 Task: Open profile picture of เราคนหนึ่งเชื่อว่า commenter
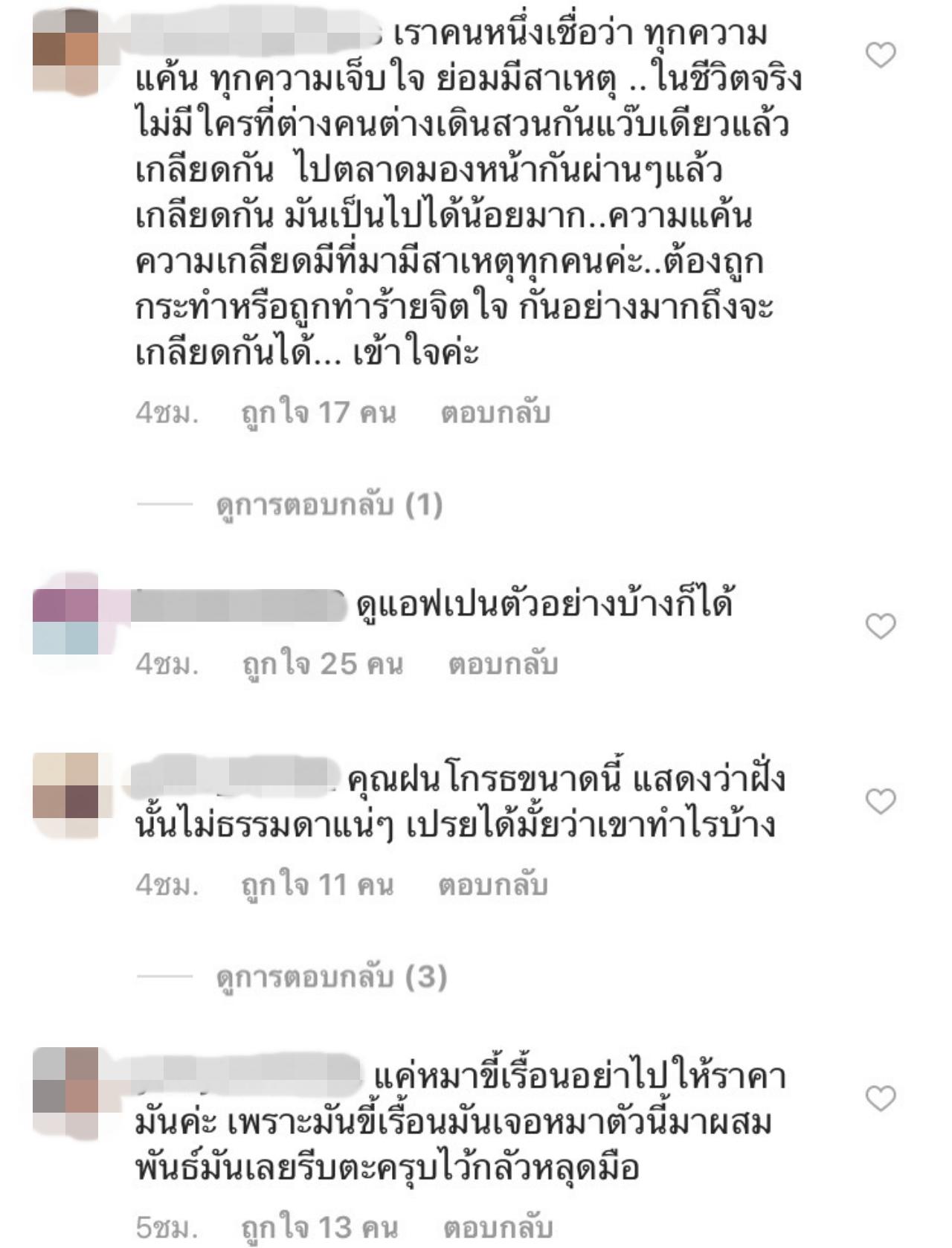click(x=65, y=52)
